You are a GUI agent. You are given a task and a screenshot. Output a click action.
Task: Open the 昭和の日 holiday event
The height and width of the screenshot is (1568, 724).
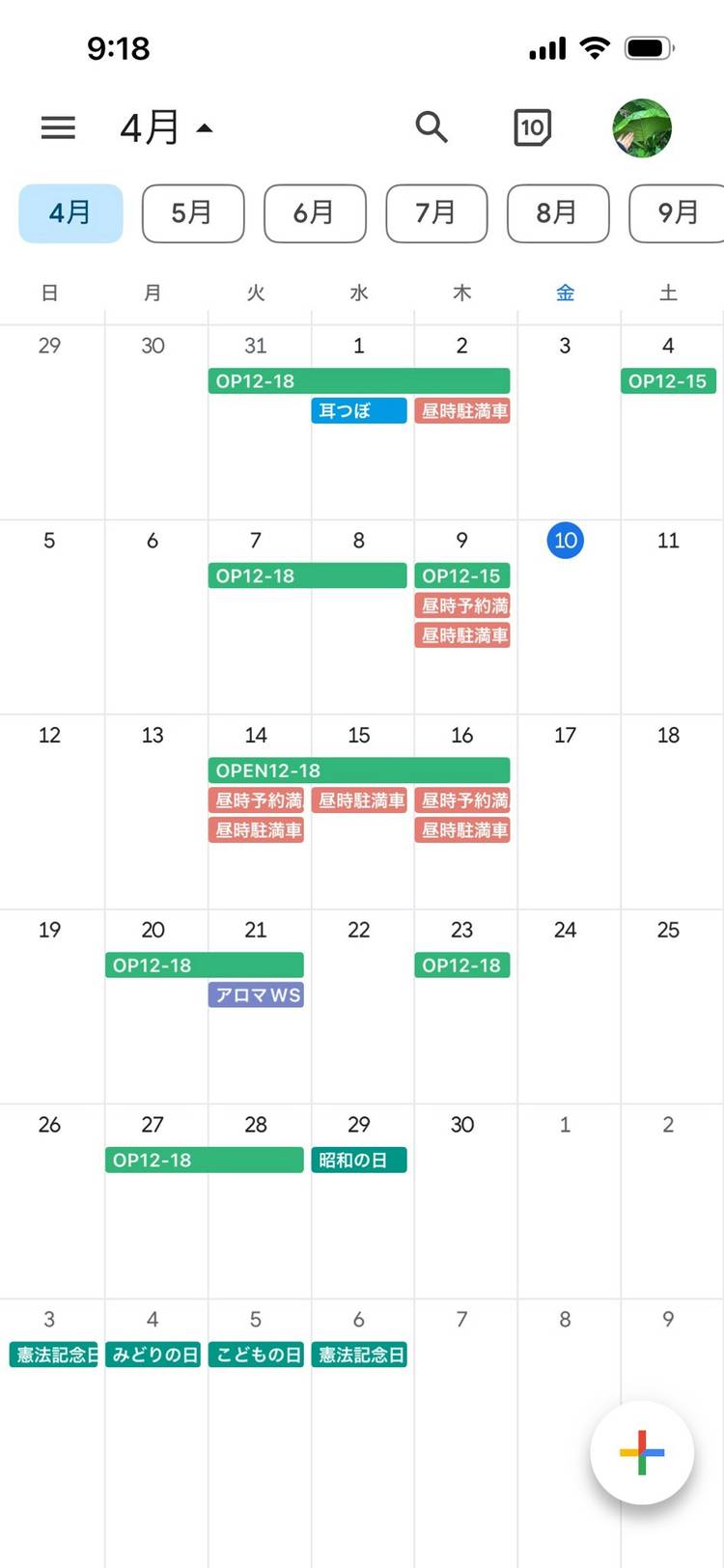pos(358,1160)
